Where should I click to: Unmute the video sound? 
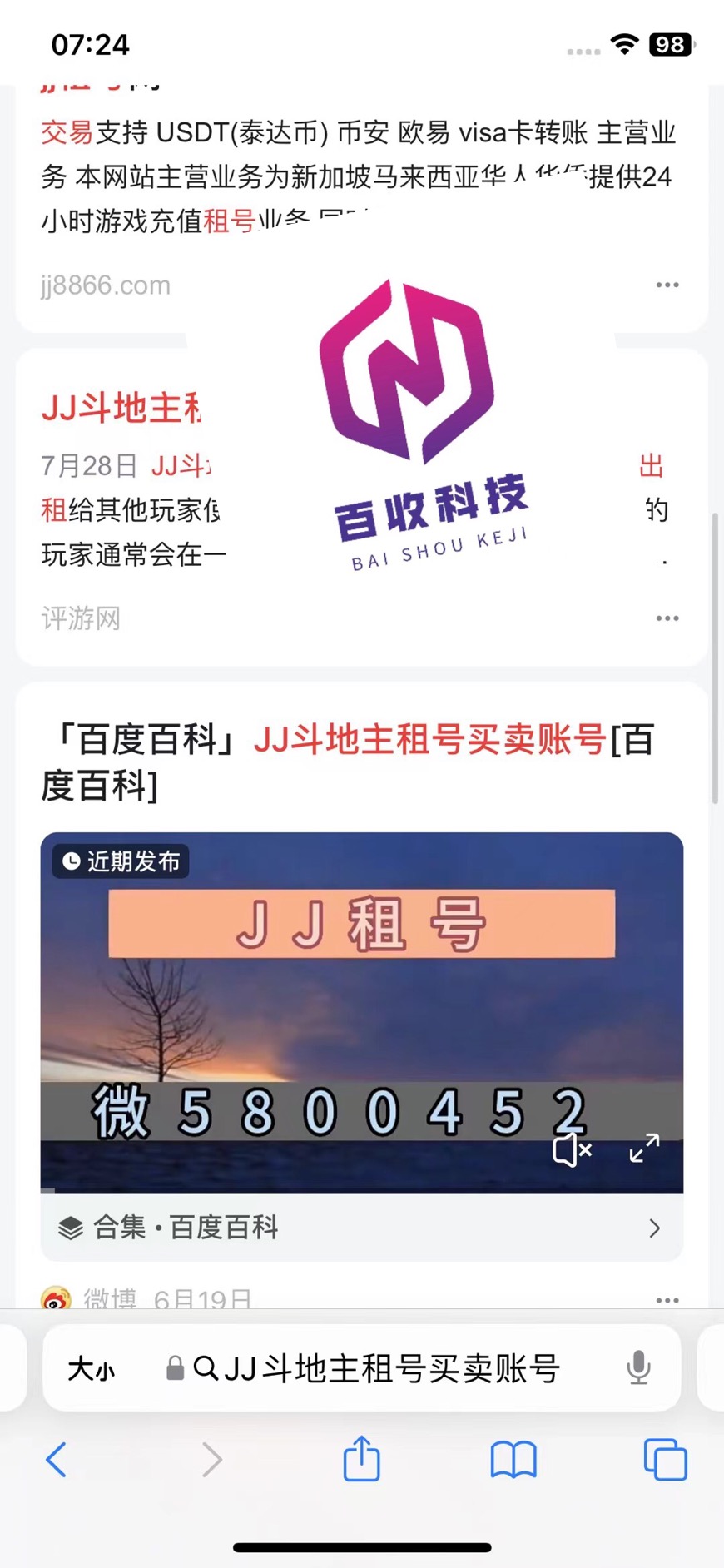[x=572, y=1149]
